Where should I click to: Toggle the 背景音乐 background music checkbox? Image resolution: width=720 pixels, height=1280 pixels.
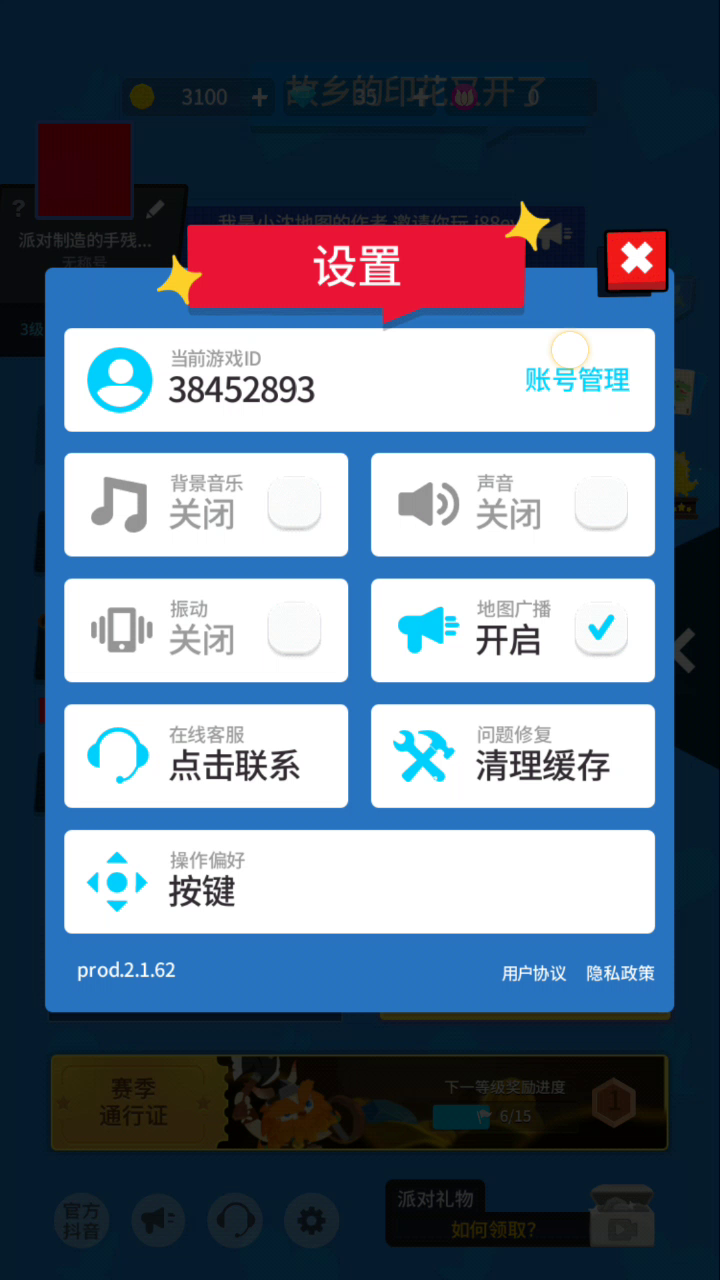(294, 503)
